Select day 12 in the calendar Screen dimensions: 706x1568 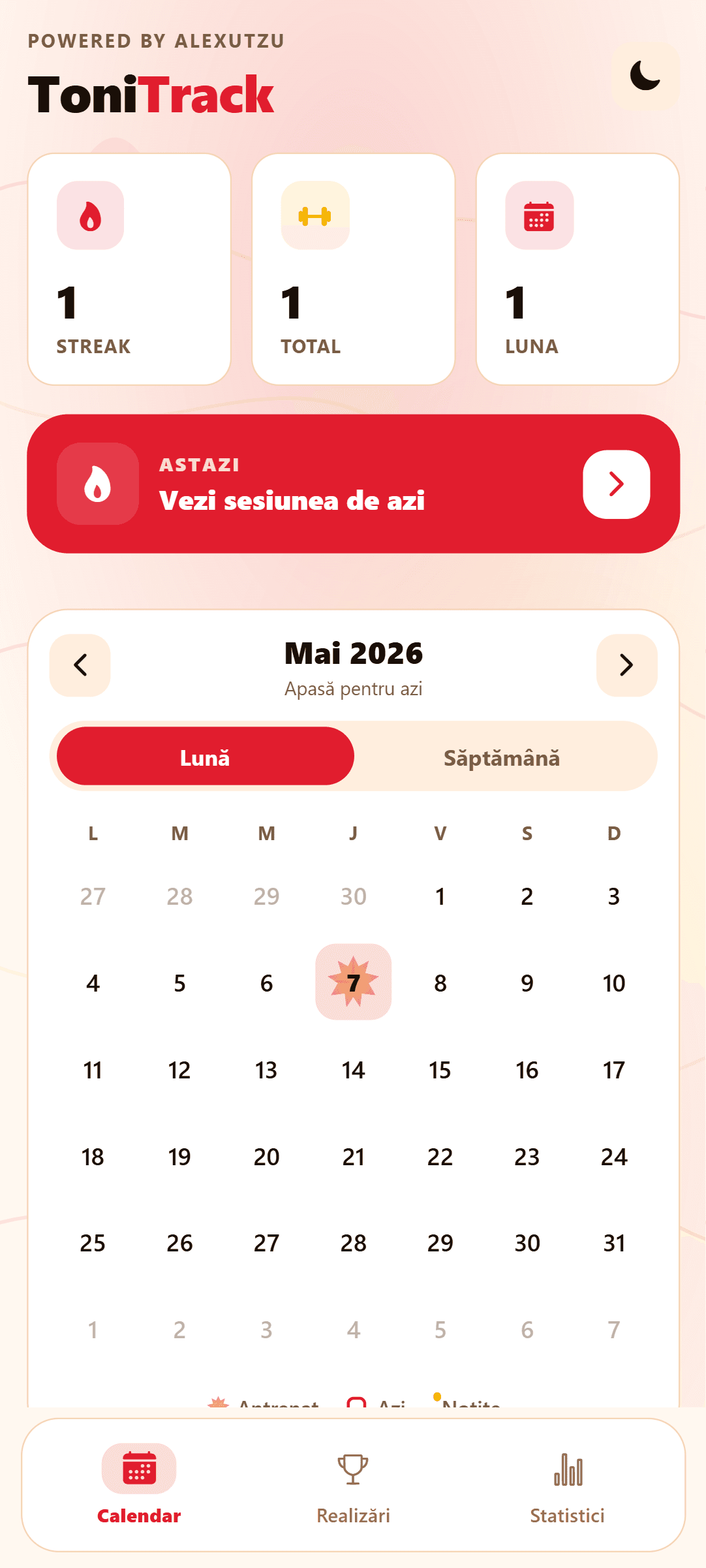(x=179, y=1070)
